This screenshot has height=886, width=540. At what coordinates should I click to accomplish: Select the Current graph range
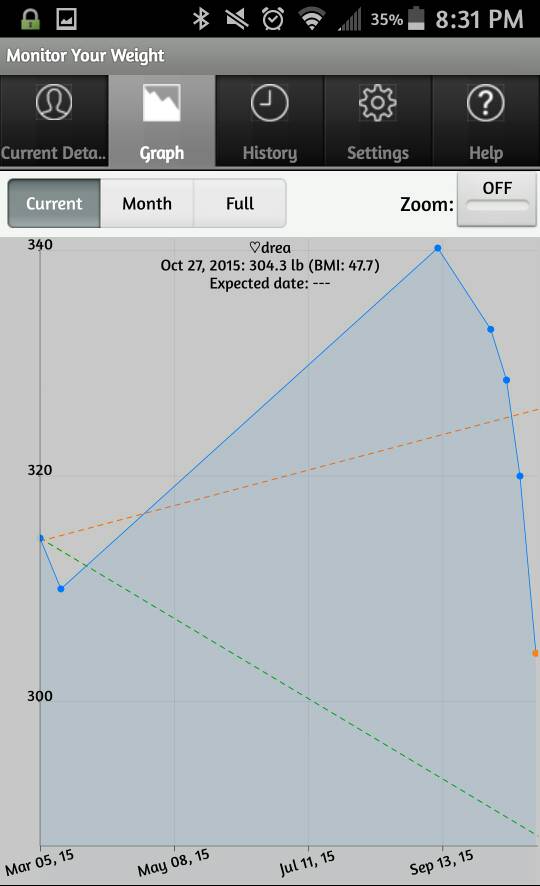pyautogui.click(x=54, y=203)
